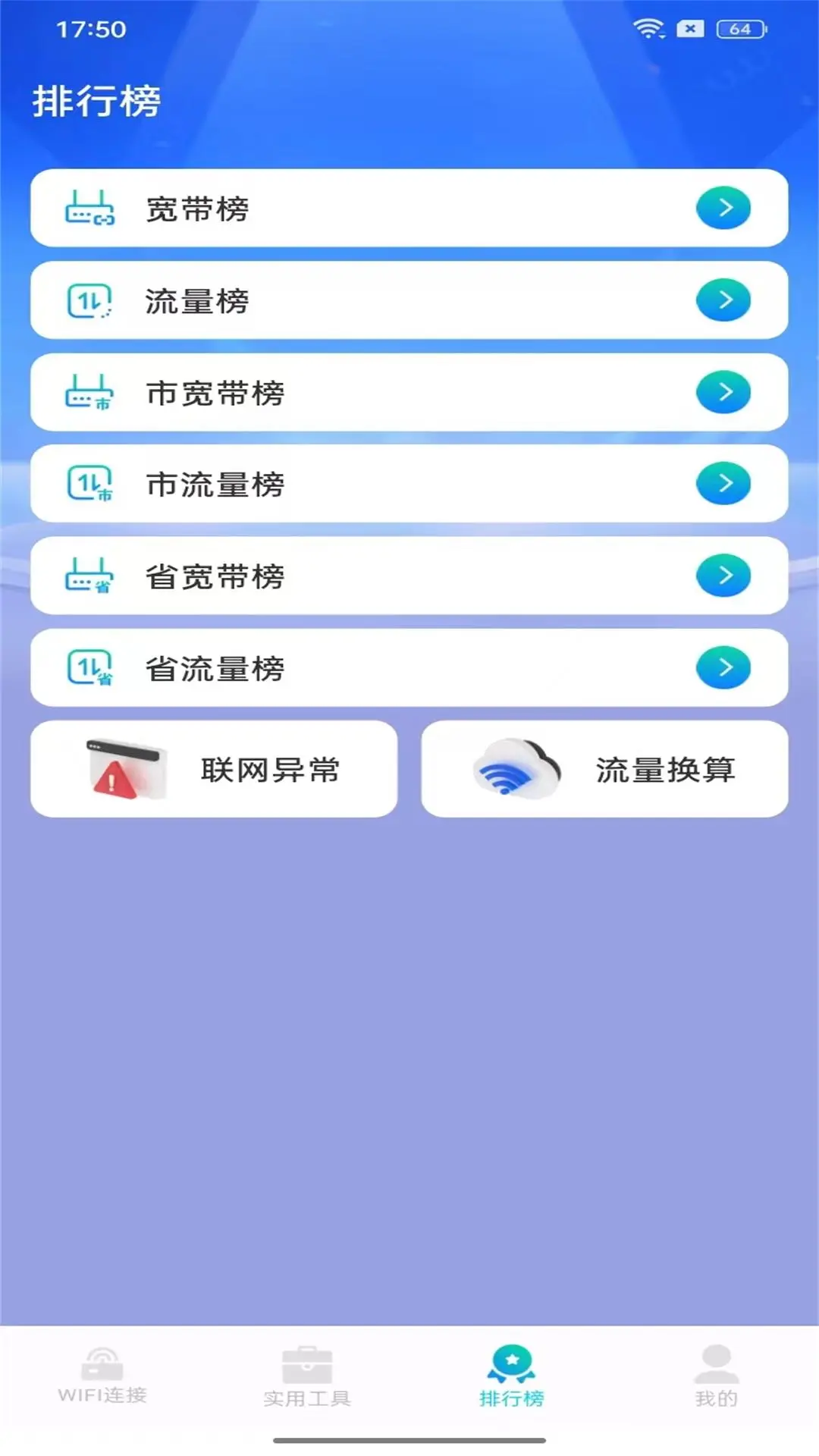Screen dimensions: 819x1456
Task: Expand 省流量榜 with its arrow button
Action: 723,668
